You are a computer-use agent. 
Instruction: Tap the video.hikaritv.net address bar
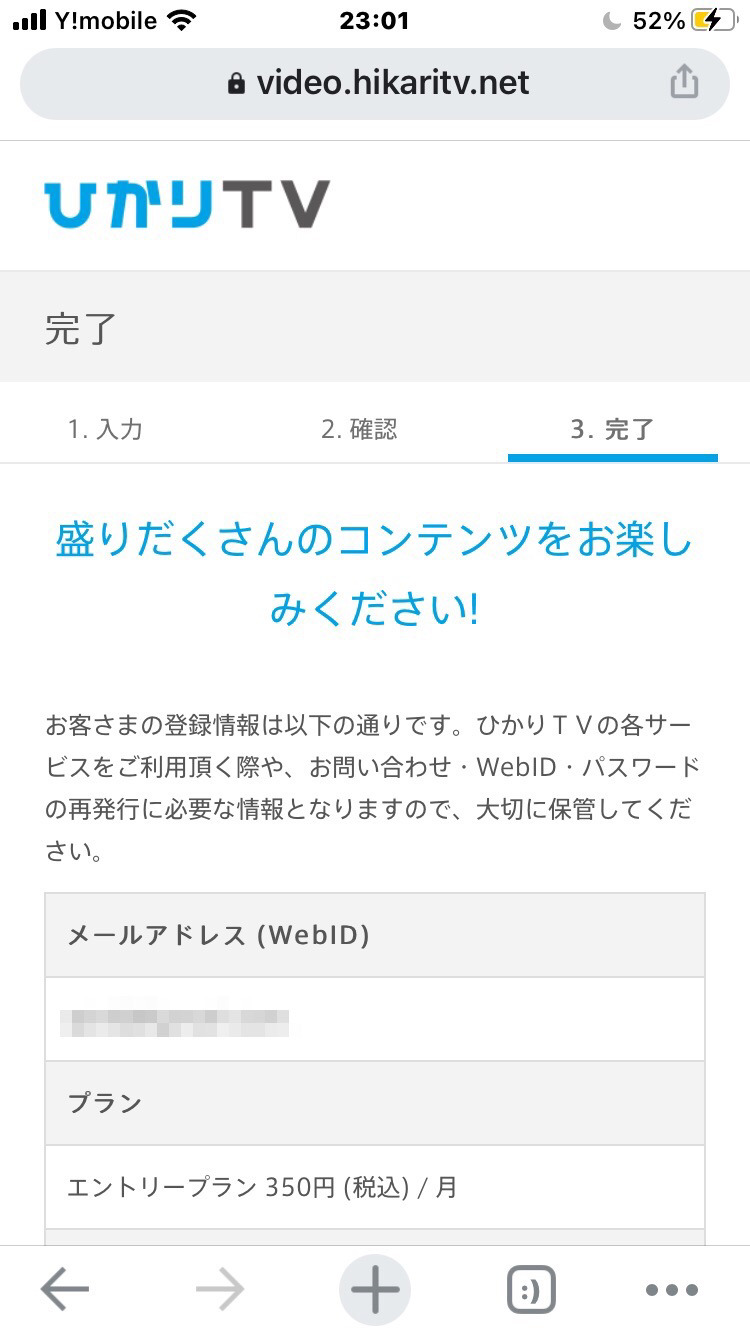point(390,83)
